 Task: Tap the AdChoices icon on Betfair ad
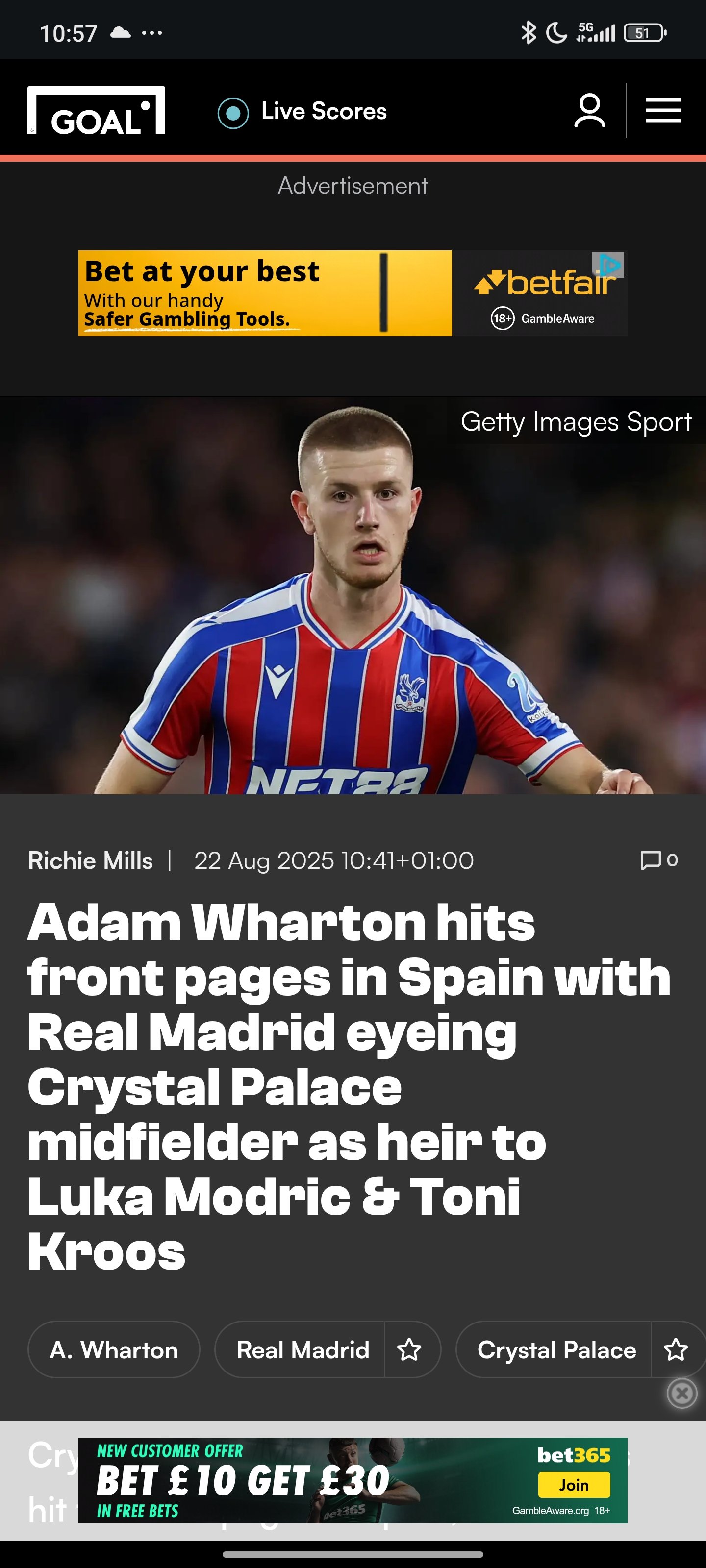(608, 265)
